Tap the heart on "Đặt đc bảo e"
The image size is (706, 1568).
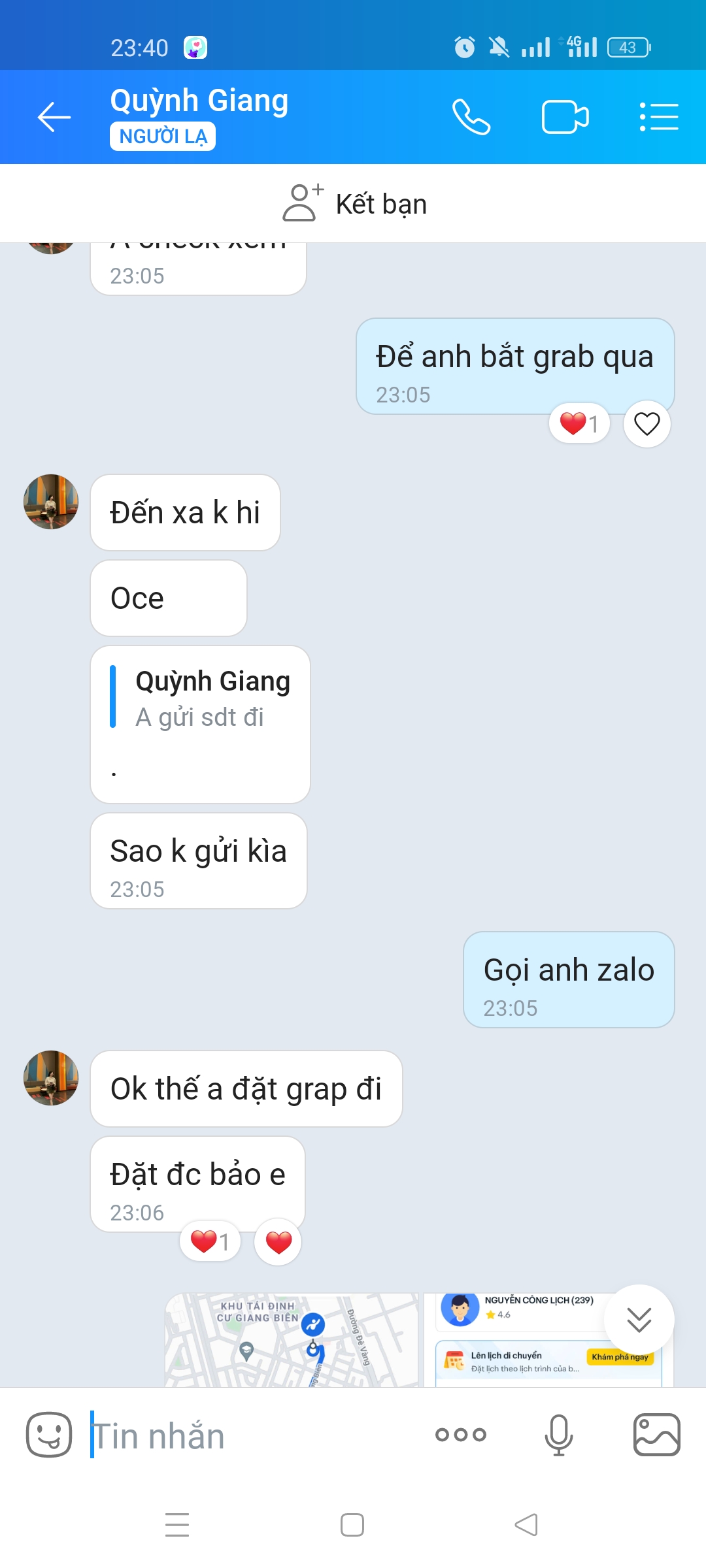tap(278, 1241)
